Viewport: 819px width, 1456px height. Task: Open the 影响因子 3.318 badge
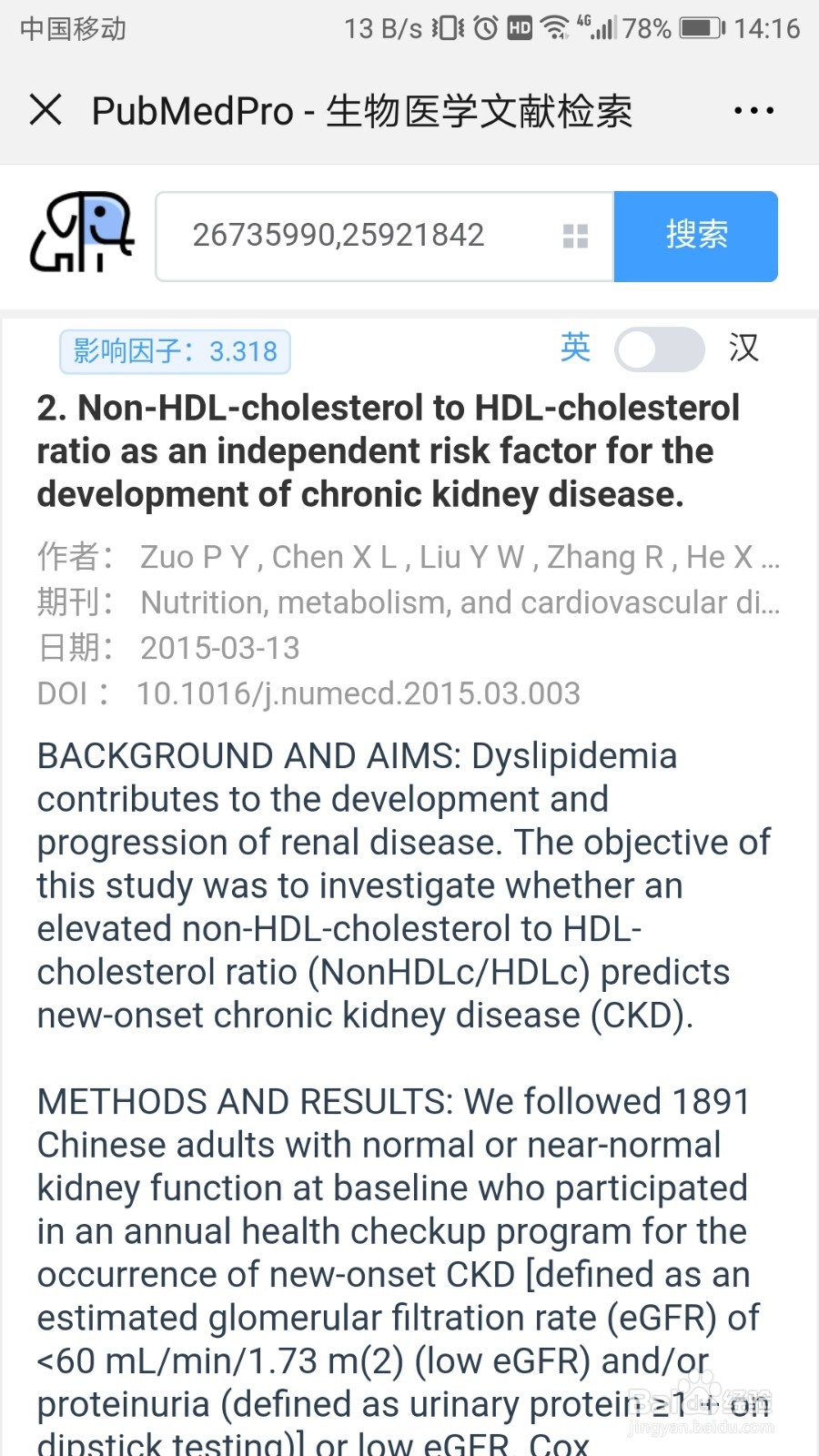pyautogui.click(x=175, y=351)
